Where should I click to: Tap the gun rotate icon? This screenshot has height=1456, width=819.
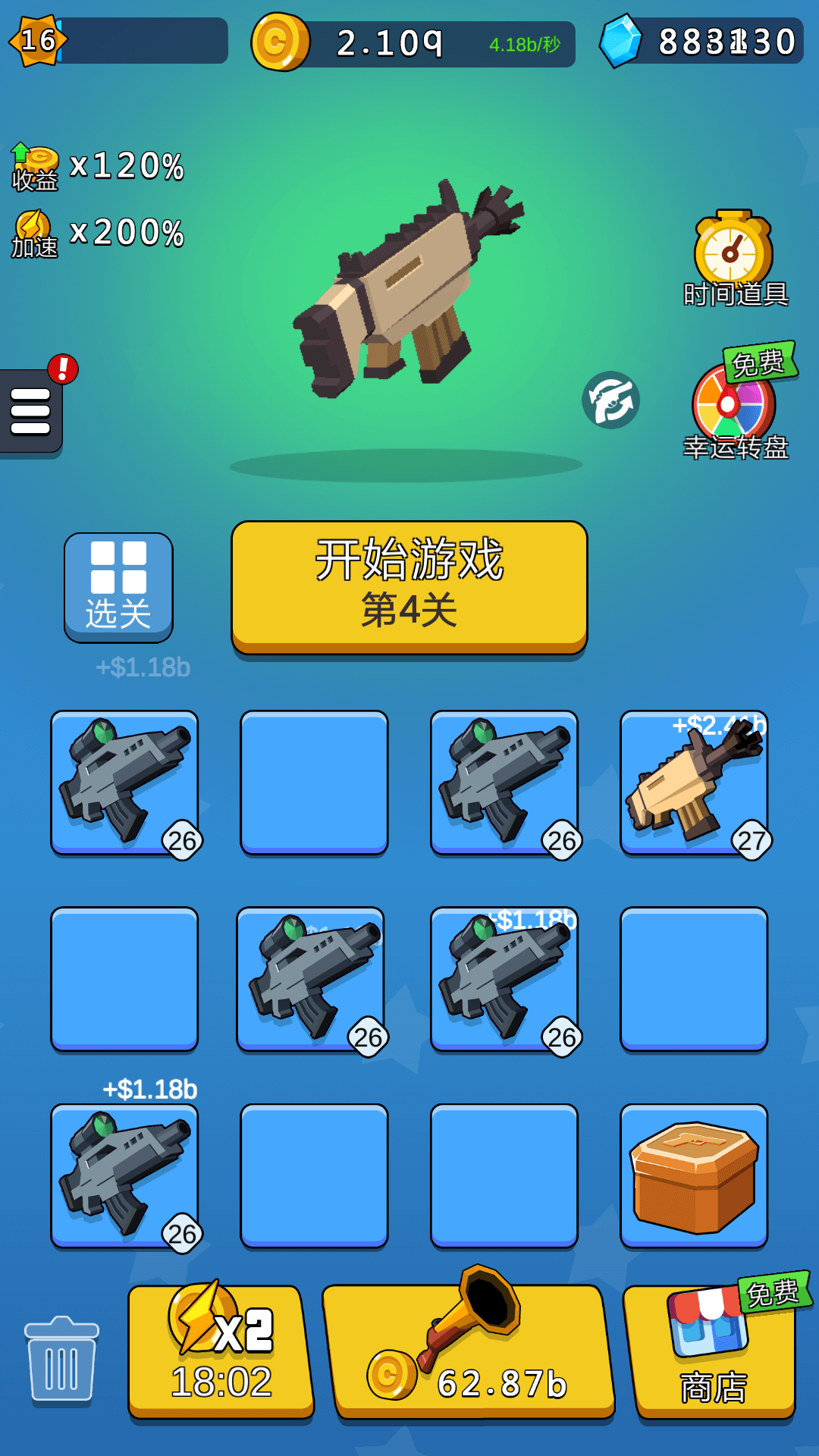(x=611, y=400)
